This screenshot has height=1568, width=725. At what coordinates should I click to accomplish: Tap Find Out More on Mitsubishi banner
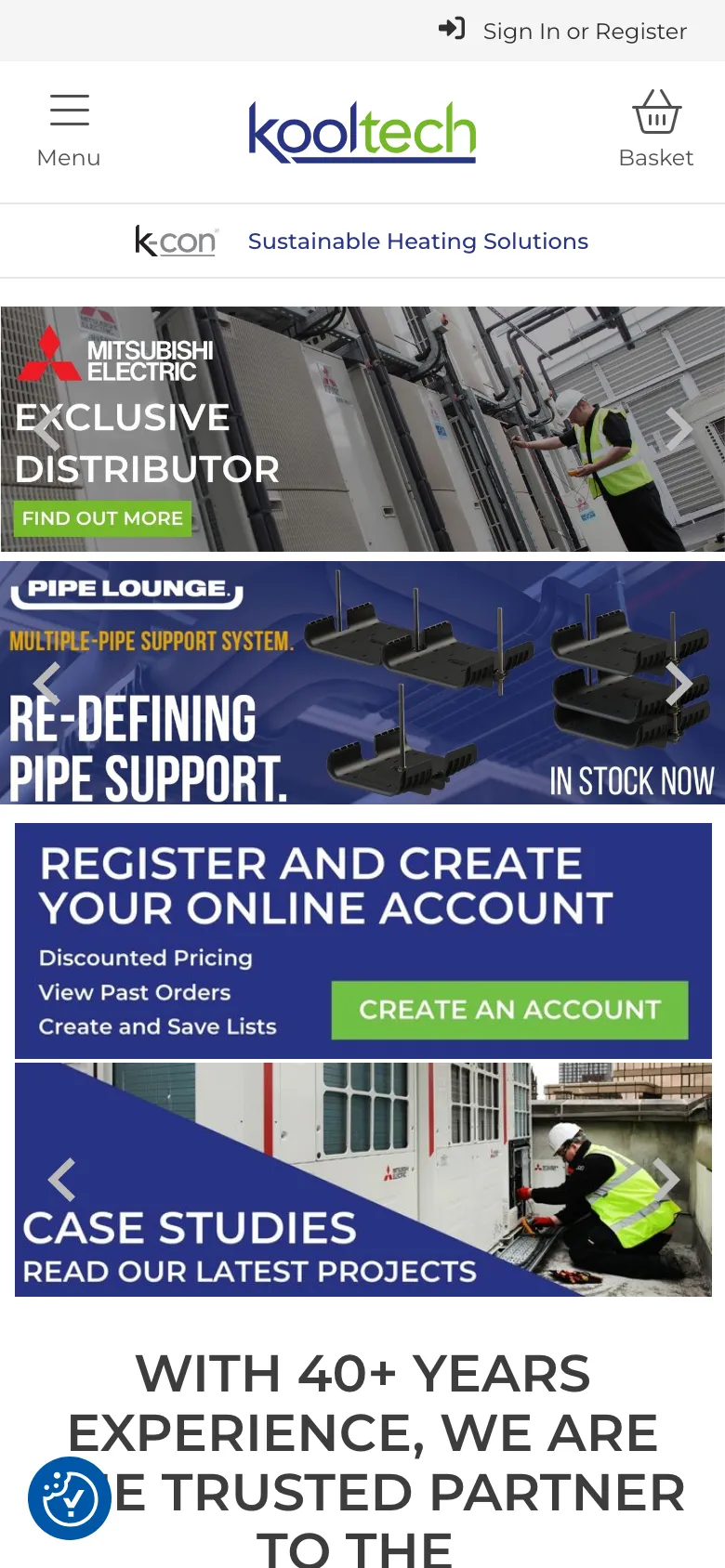coord(102,518)
